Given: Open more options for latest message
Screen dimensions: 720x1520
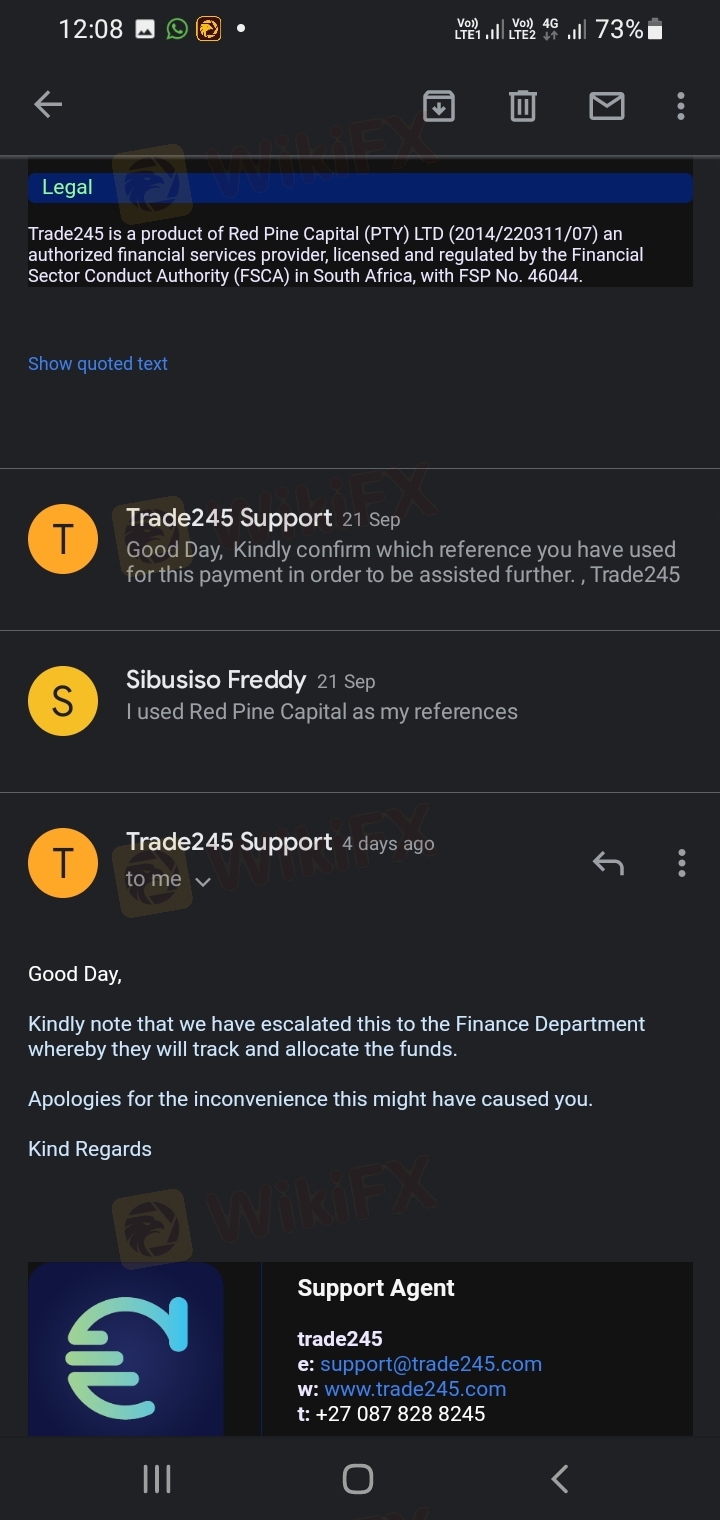Looking at the screenshot, I should 681,862.
